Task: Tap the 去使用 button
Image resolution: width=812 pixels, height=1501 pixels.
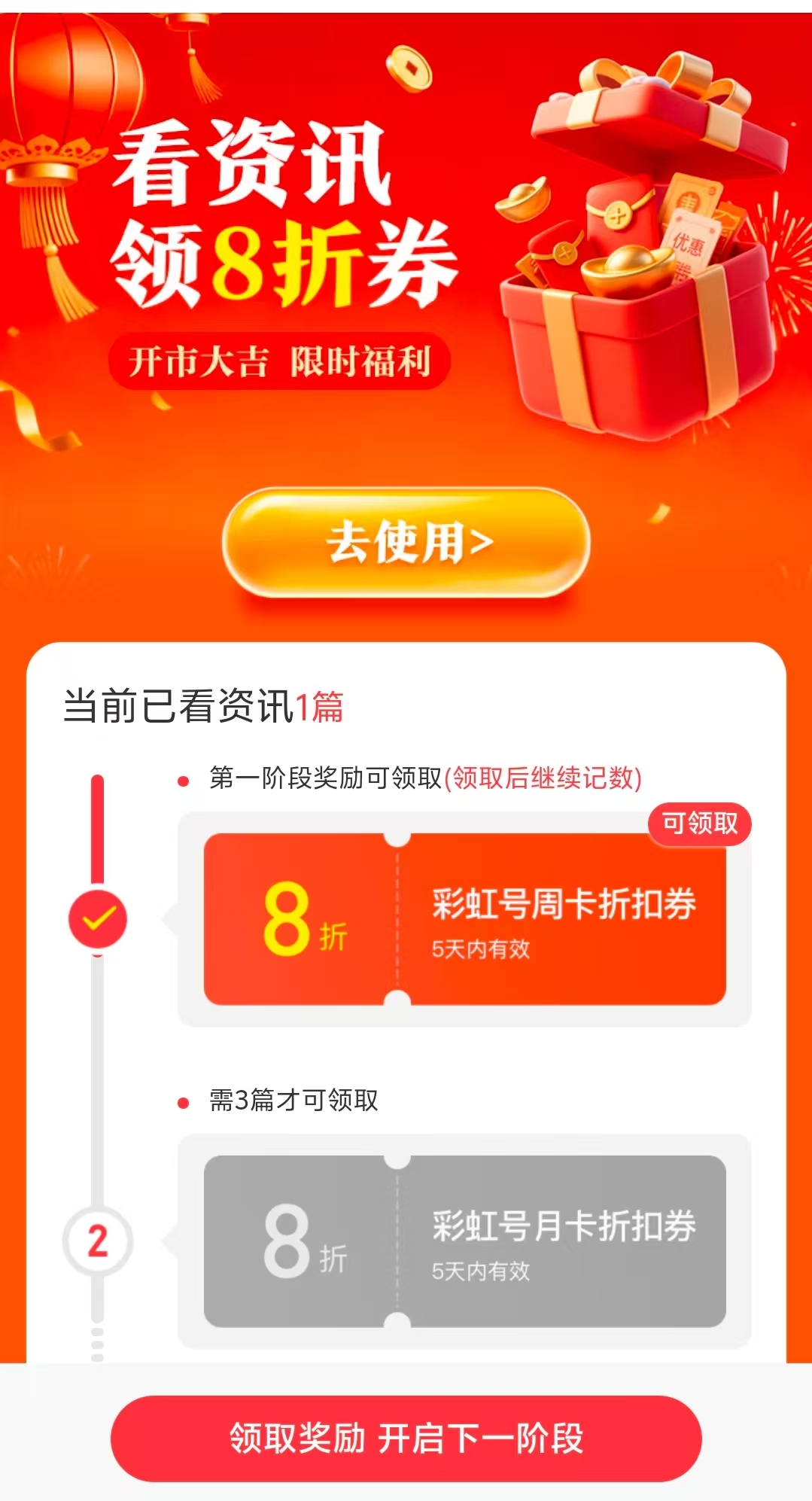Action: pyautogui.click(x=406, y=542)
